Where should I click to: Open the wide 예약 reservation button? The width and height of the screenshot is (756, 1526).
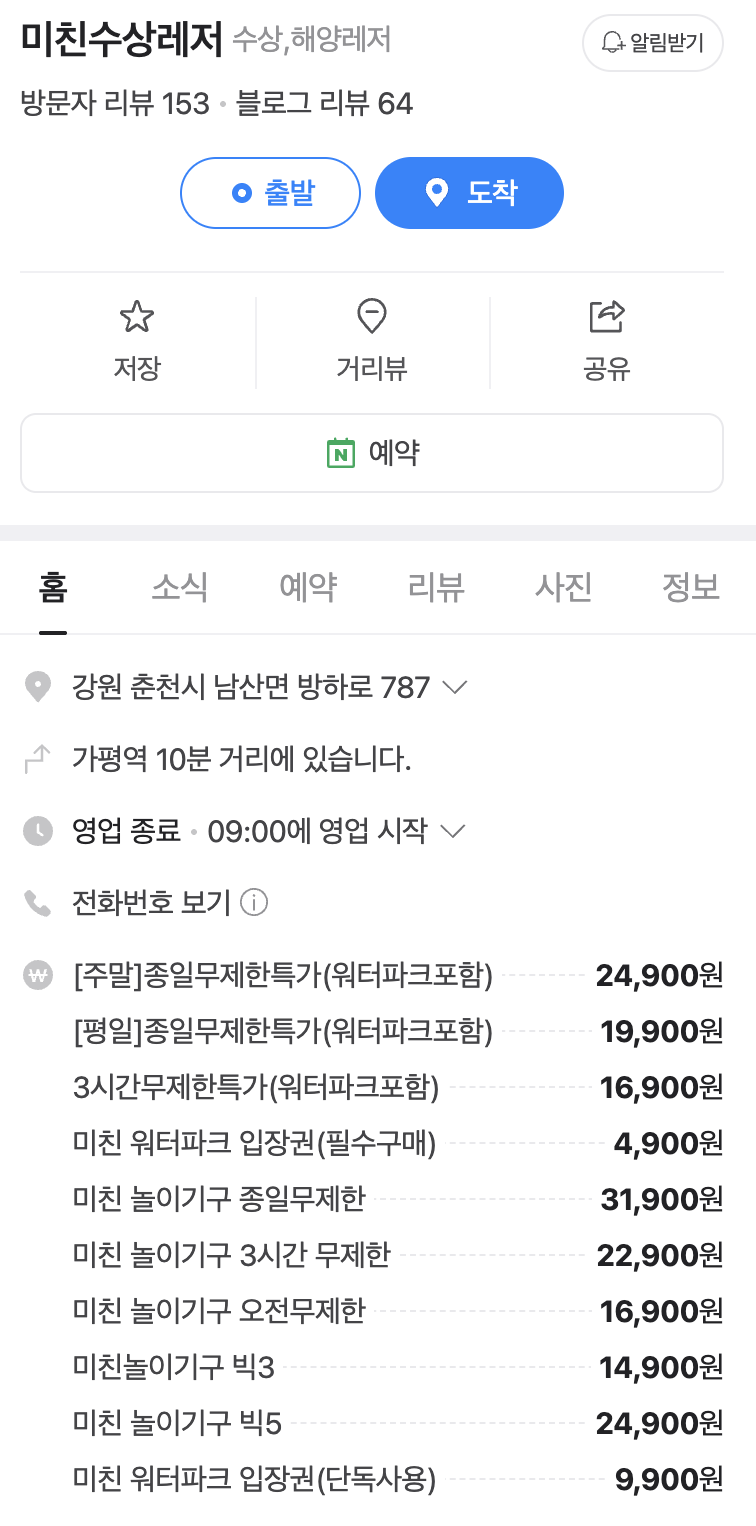tap(372, 453)
